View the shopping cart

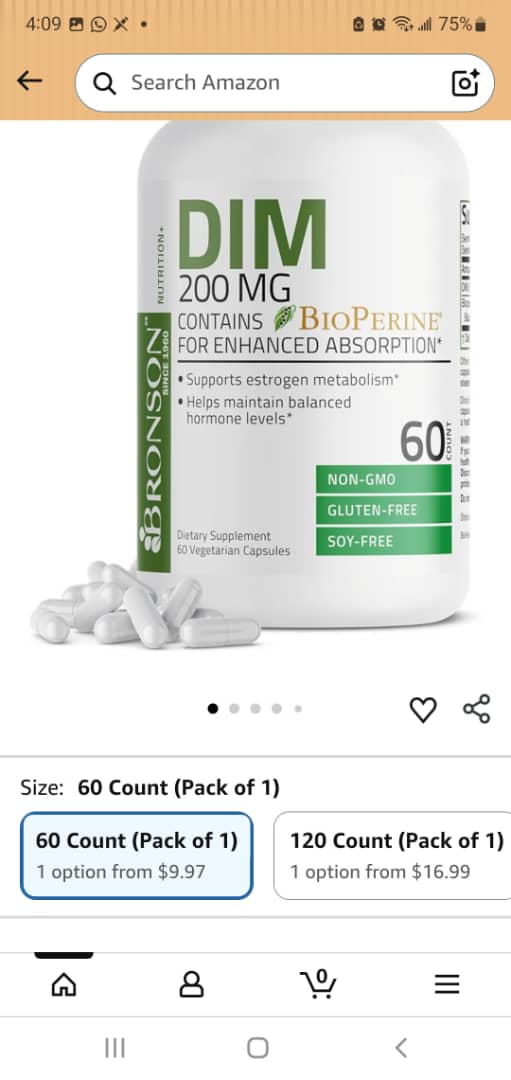[x=320, y=984]
